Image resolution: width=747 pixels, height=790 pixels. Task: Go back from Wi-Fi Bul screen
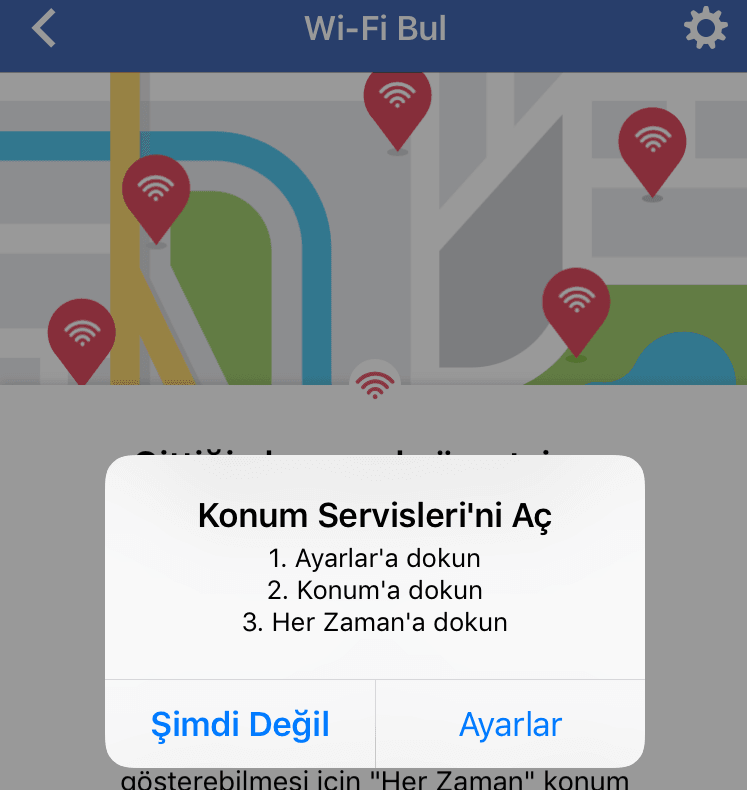[x=44, y=29]
